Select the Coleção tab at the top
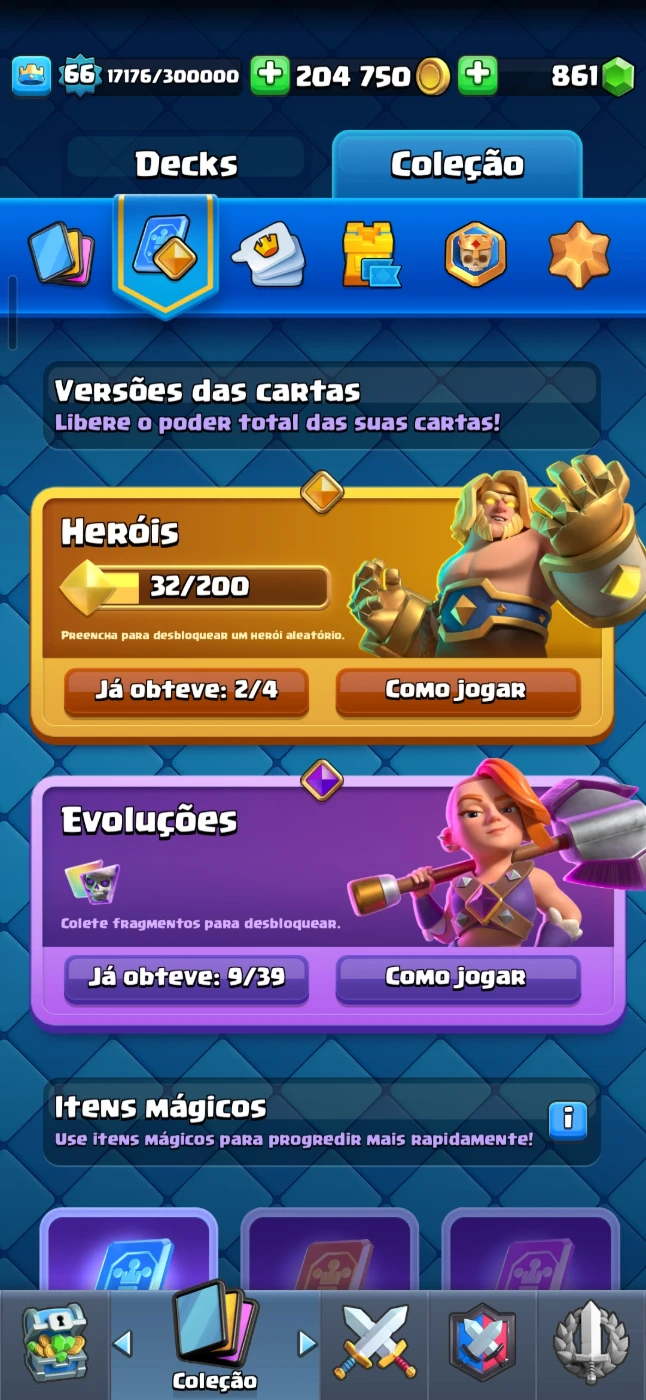 click(457, 164)
